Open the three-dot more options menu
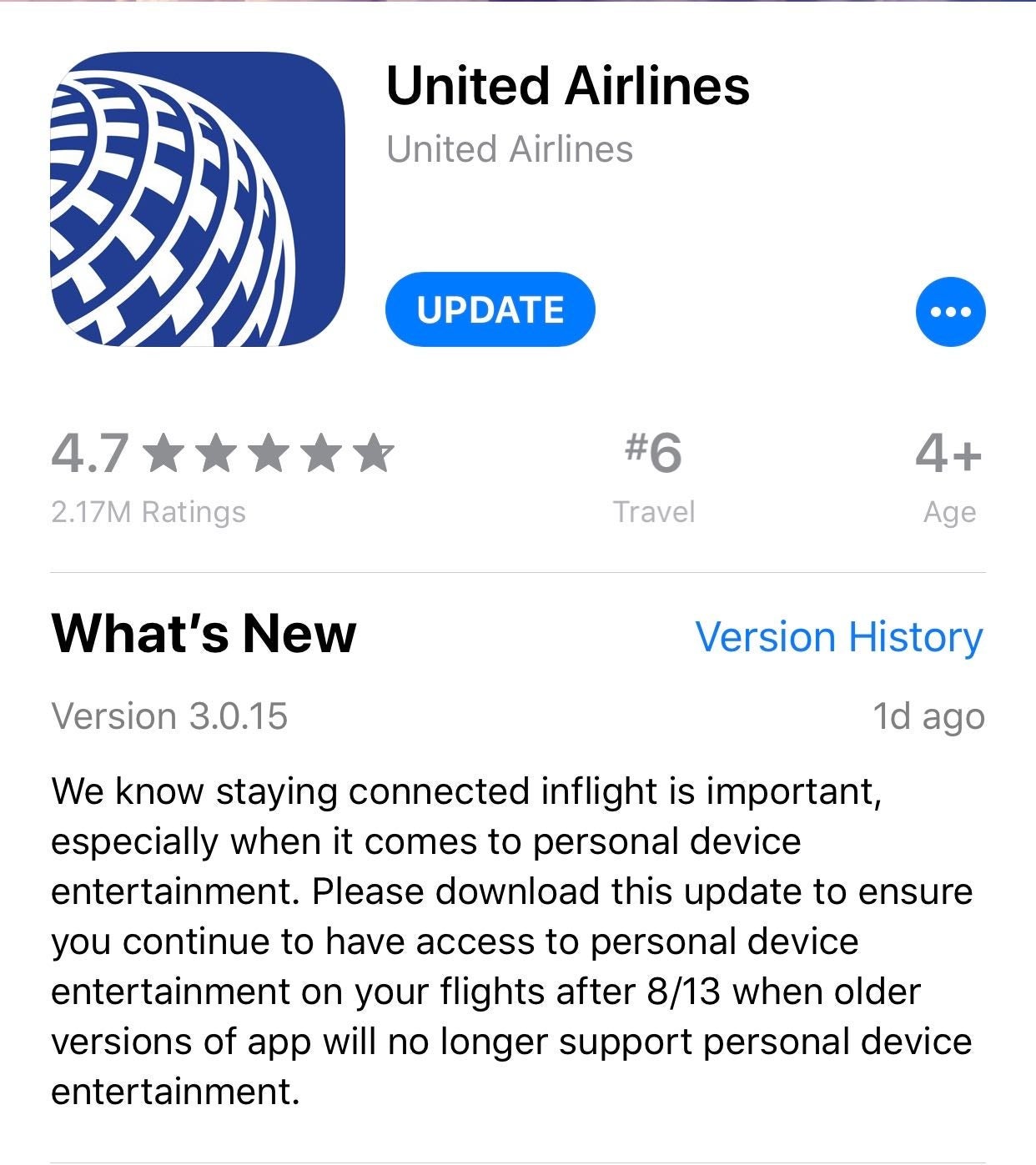This screenshot has width=1036, height=1165. (950, 312)
